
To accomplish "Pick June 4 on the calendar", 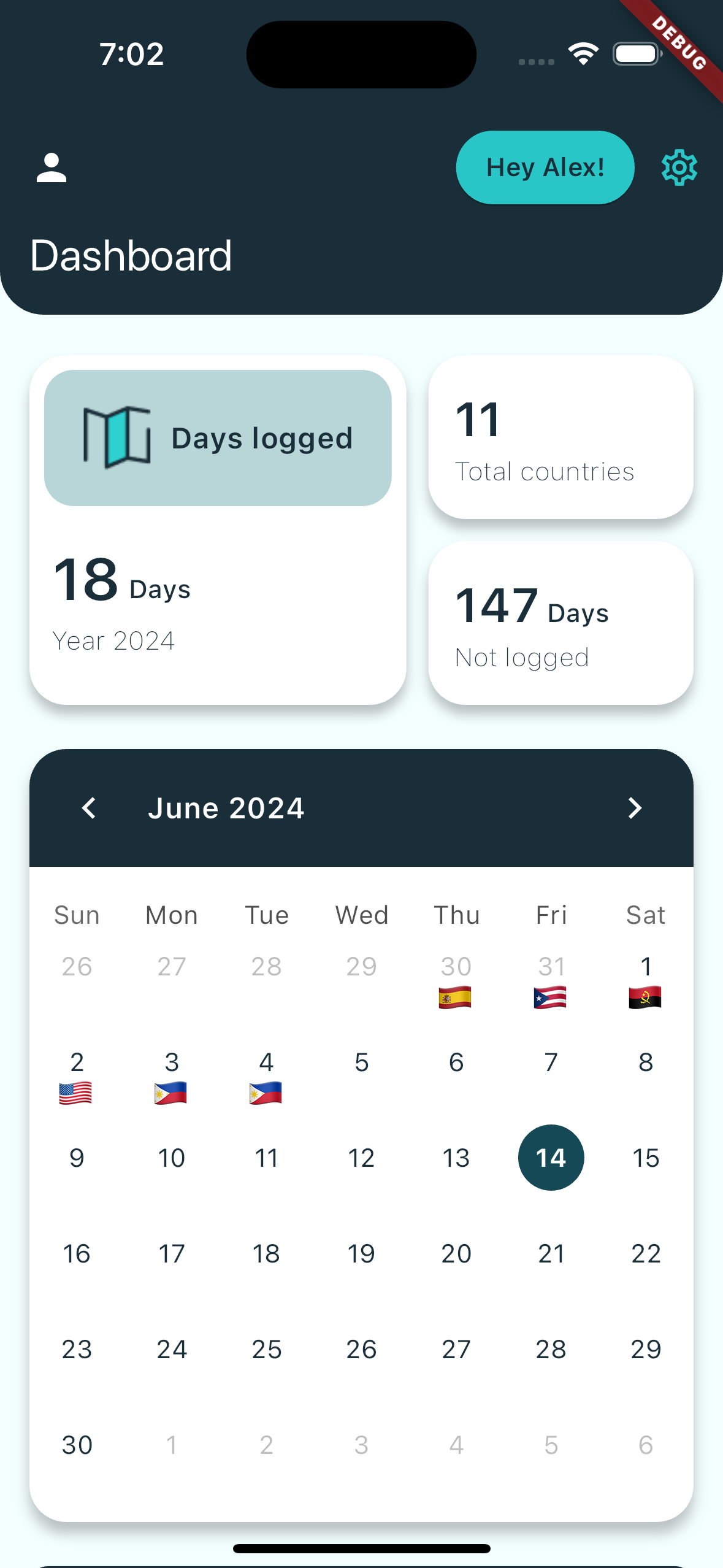I will [x=266, y=1077].
